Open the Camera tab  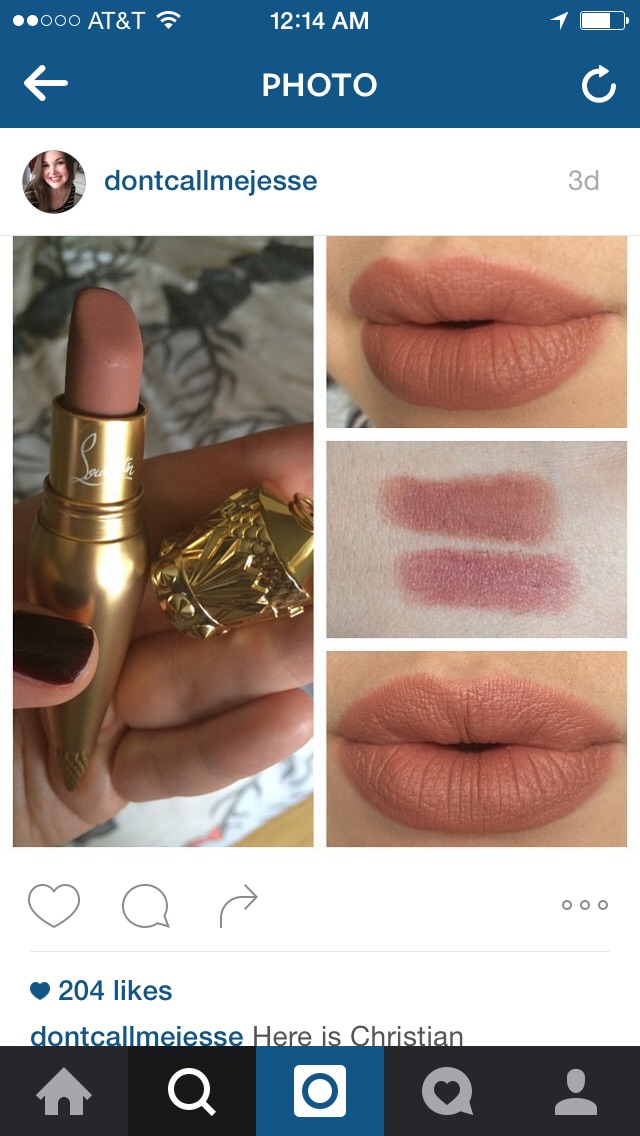320,1091
